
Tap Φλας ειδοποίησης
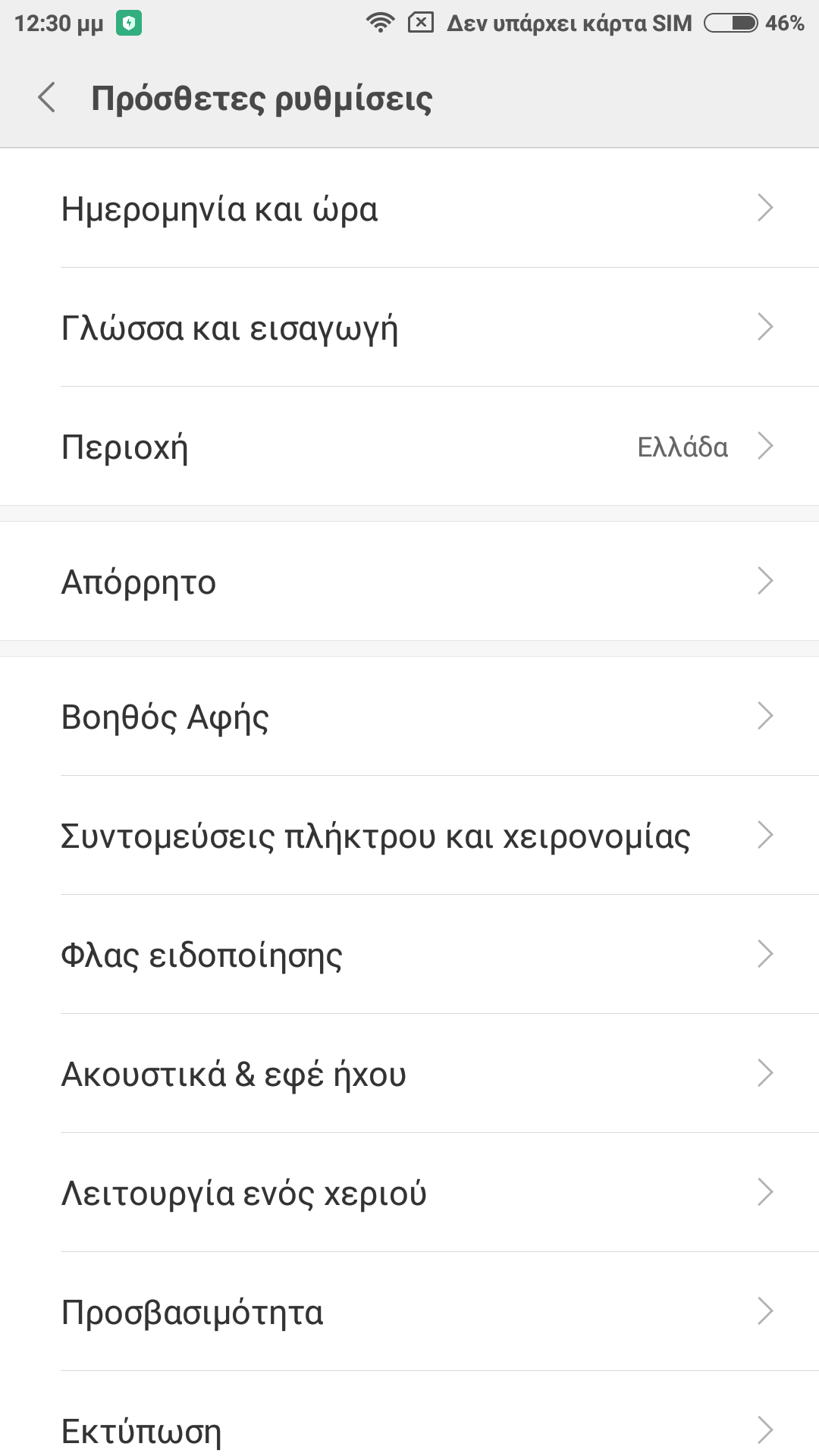(409, 955)
